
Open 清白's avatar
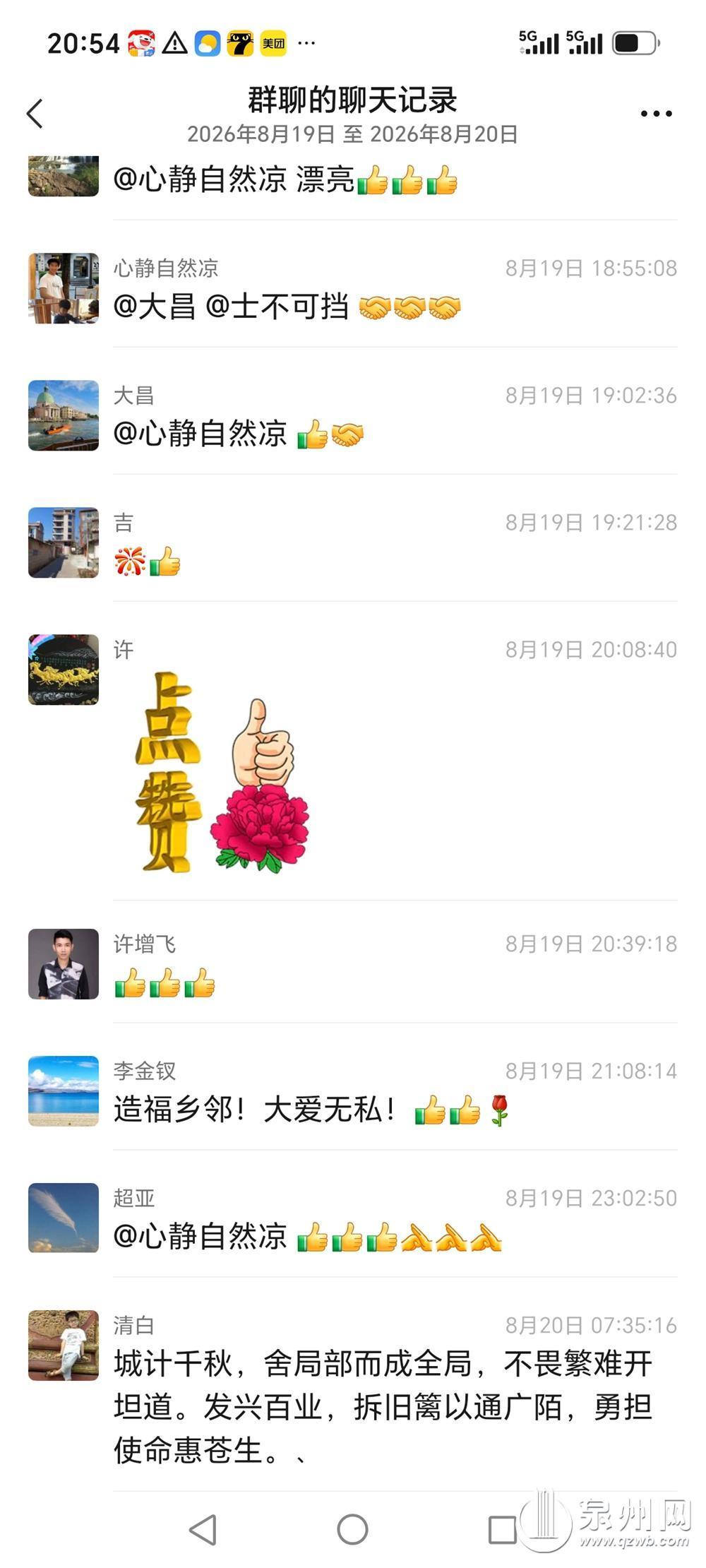point(64,1346)
